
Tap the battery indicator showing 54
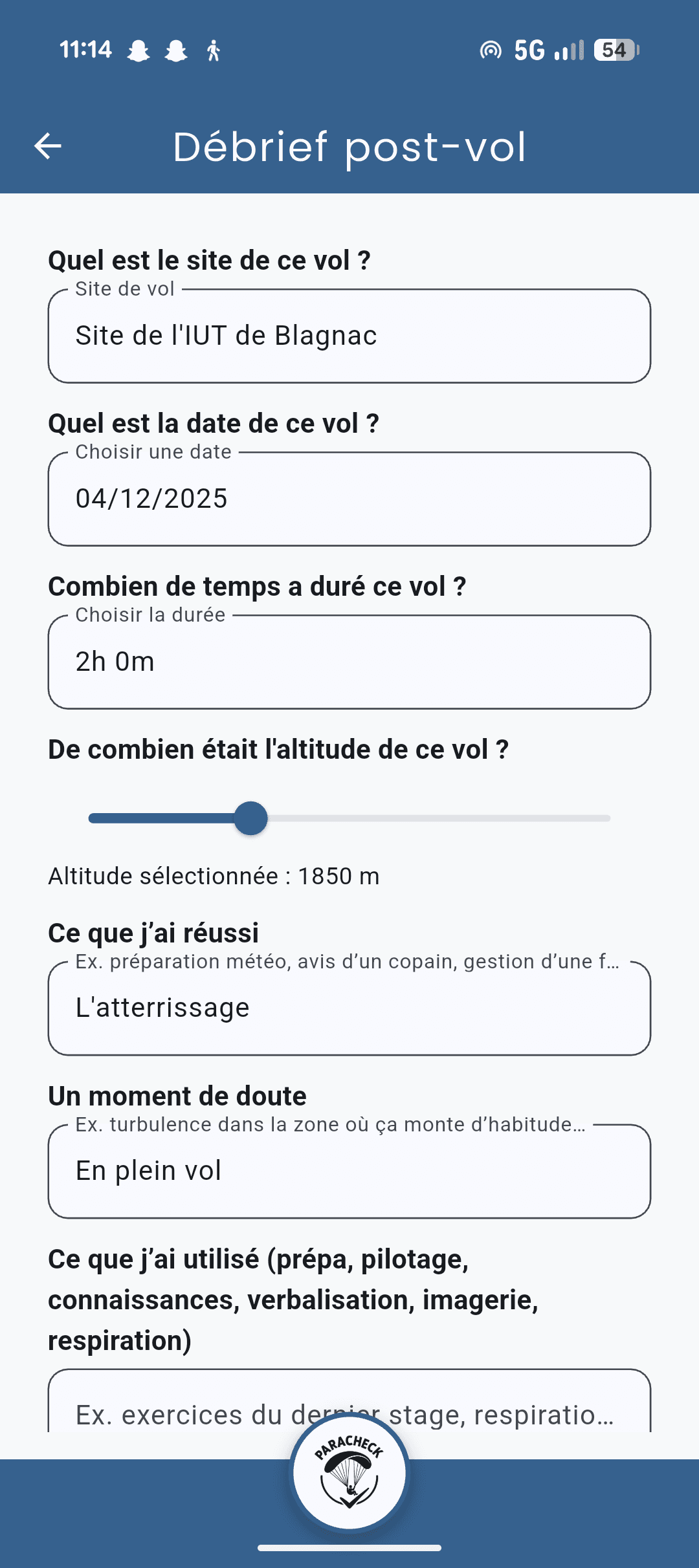tap(612, 50)
